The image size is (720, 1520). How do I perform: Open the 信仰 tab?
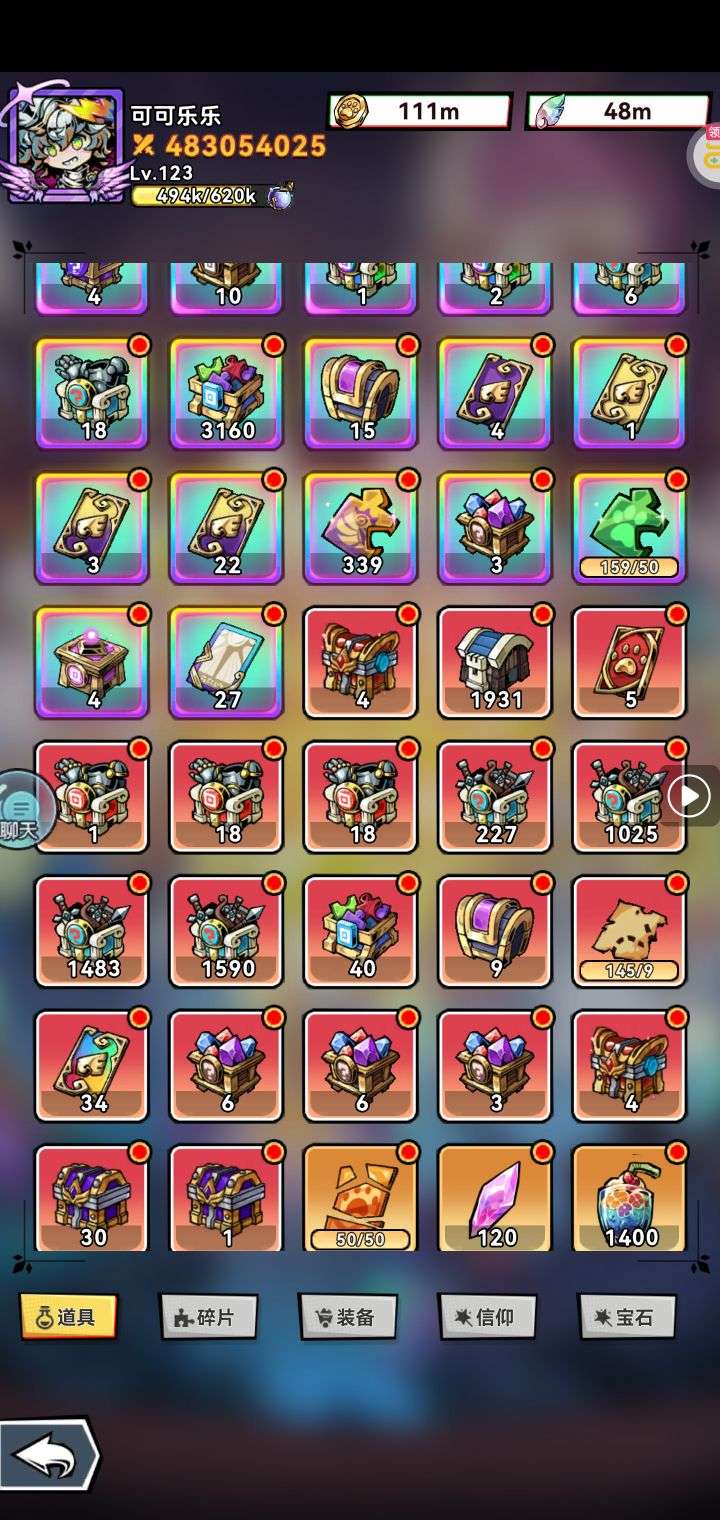(x=488, y=1317)
